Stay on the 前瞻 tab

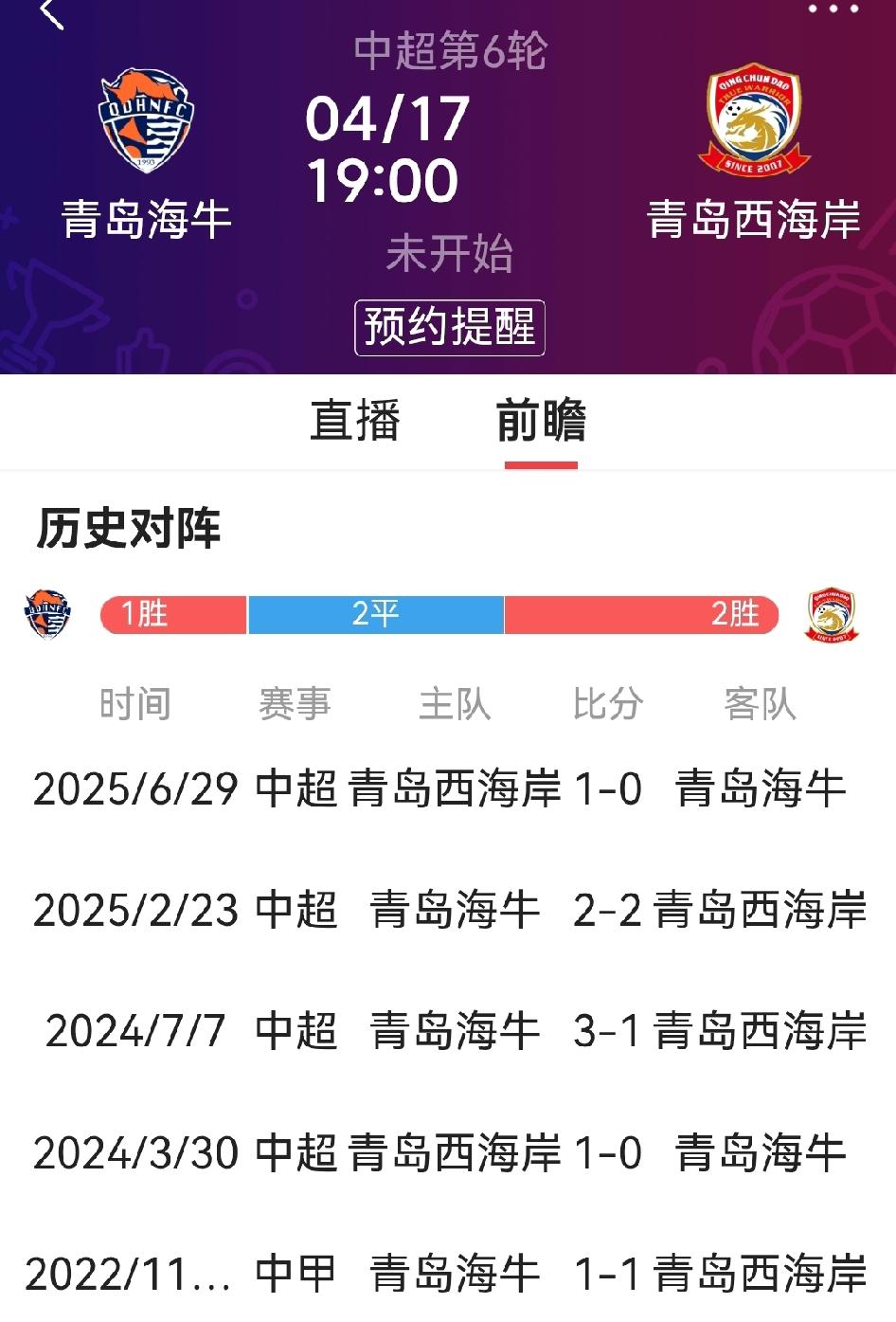542,425
